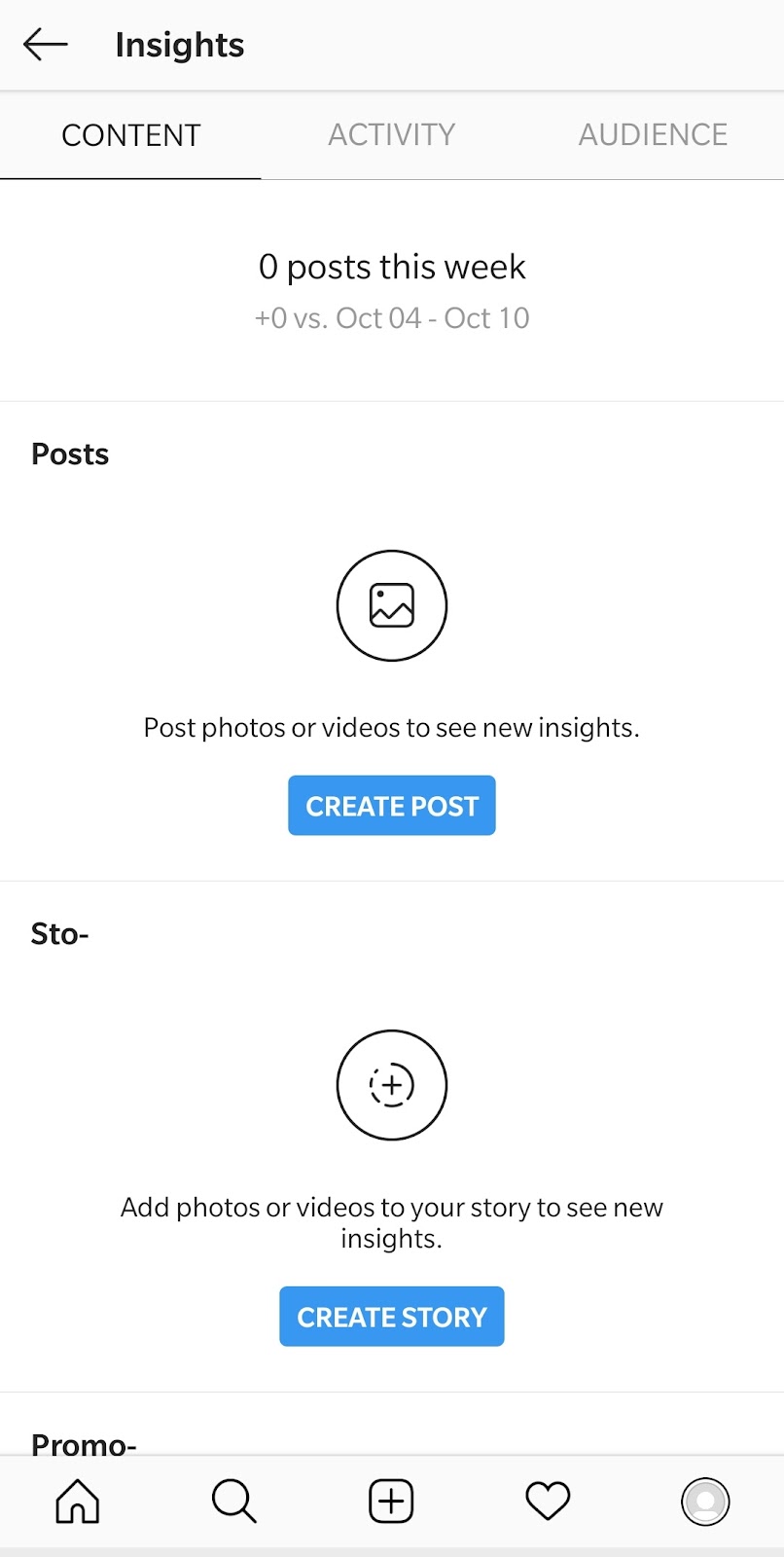Add a new post with the plus icon
Screen dimensions: 784x1557
[391, 1501]
